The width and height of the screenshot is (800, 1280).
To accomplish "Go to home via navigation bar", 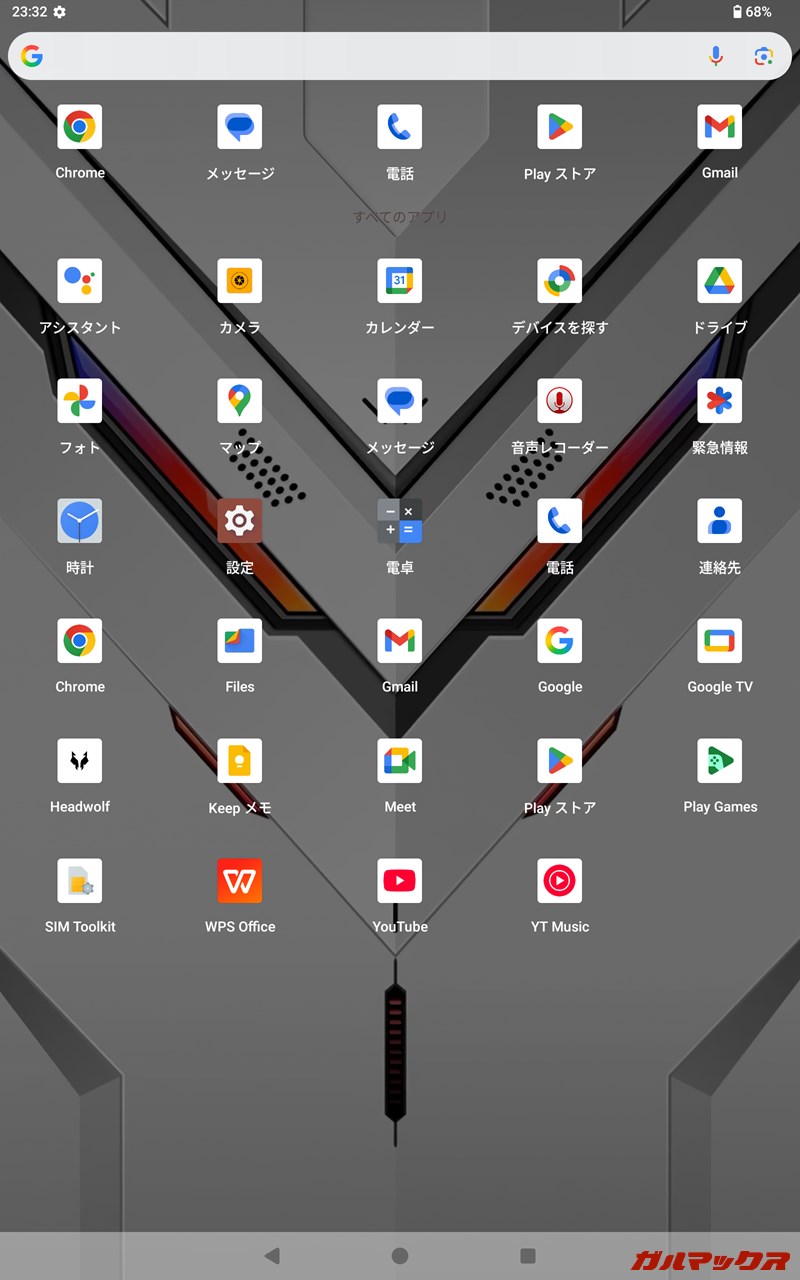I will pos(400,1256).
